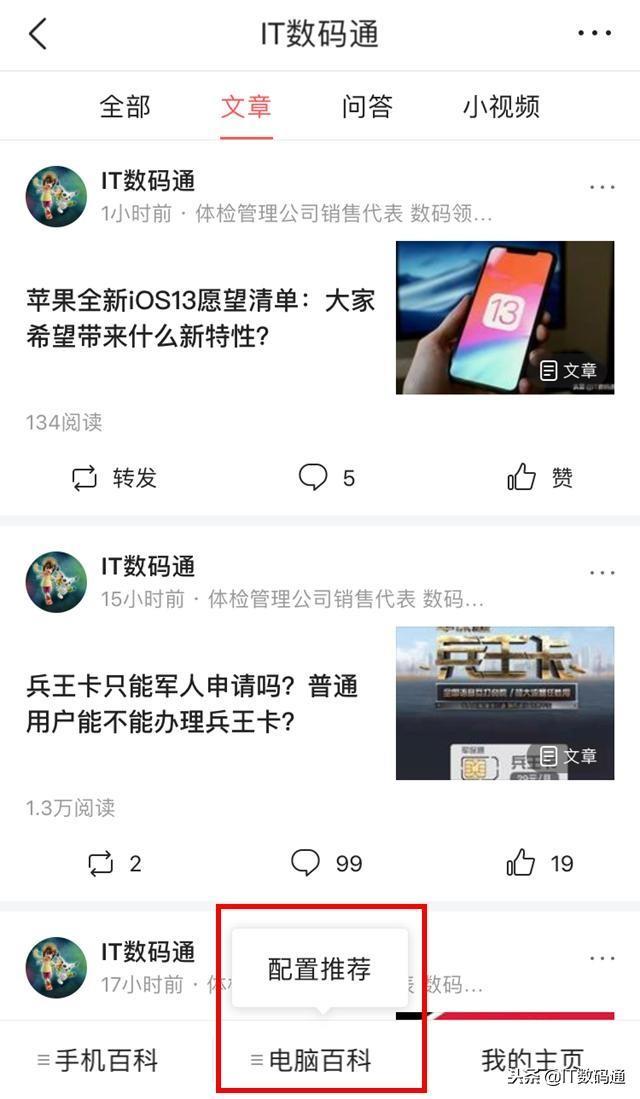View the 99 comments on 兵王卡 article
The height and width of the screenshot is (1099, 640).
(327, 863)
